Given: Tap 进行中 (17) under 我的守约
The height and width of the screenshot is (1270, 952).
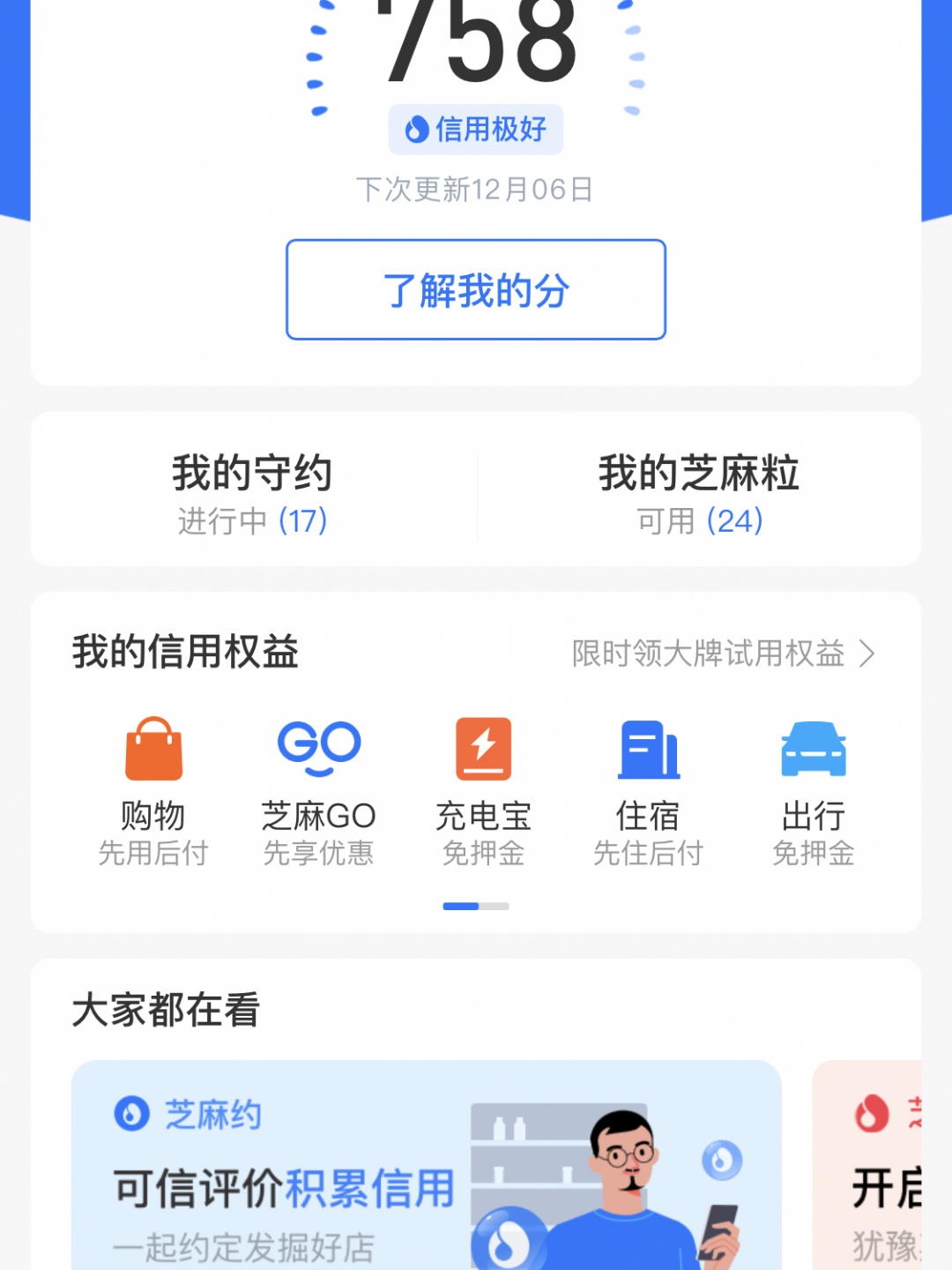Looking at the screenshot, I should pos(253,521).
